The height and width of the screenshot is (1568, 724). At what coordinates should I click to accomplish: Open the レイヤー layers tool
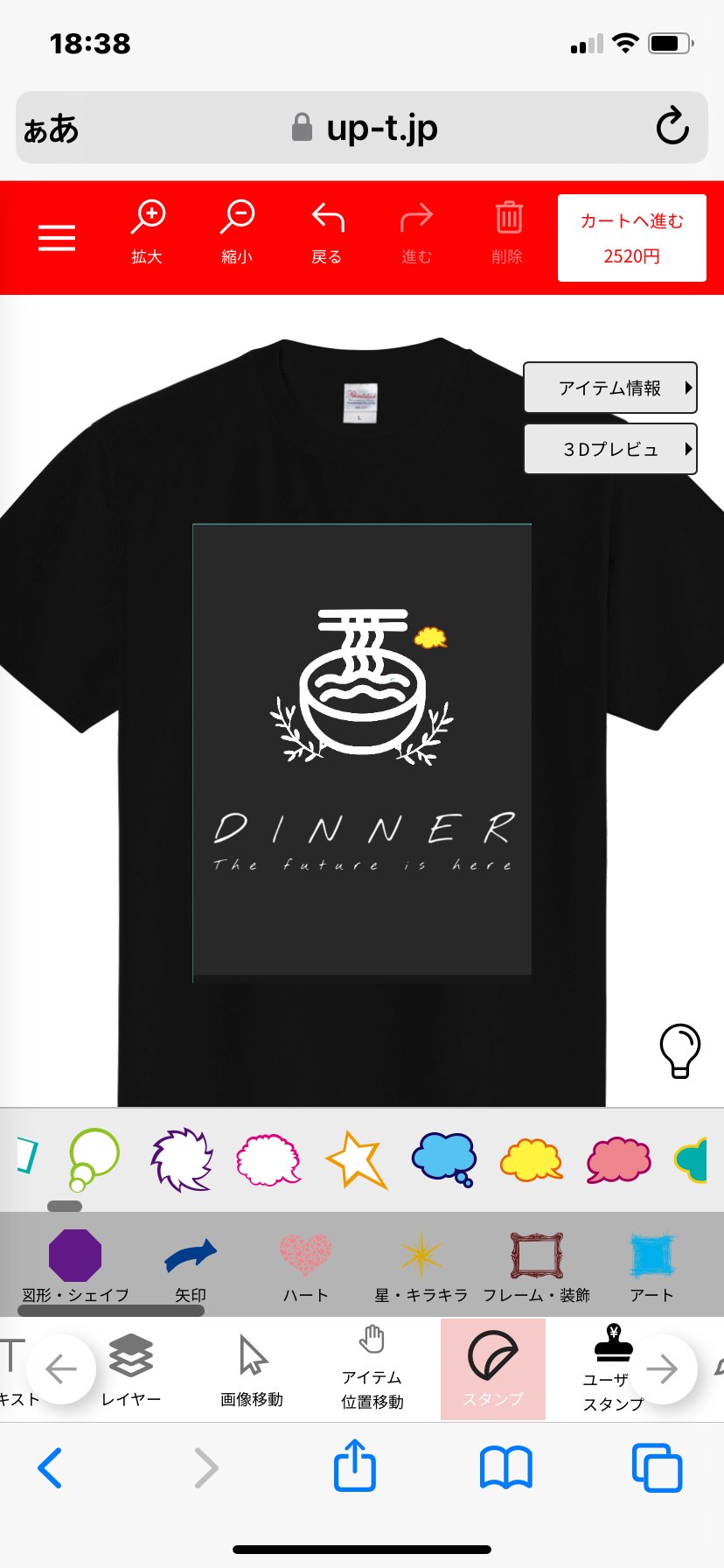(x=131, y=1369)
